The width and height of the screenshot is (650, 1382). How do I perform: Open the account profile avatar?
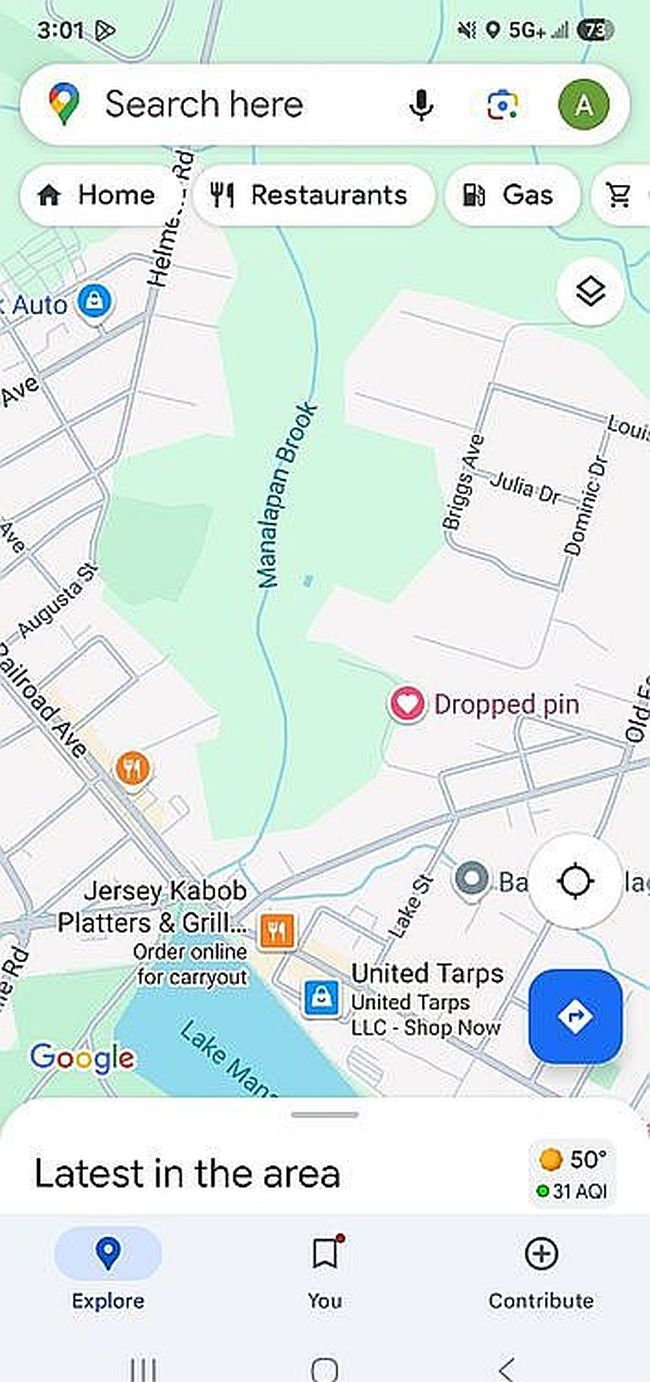click(x=584, y=105)
